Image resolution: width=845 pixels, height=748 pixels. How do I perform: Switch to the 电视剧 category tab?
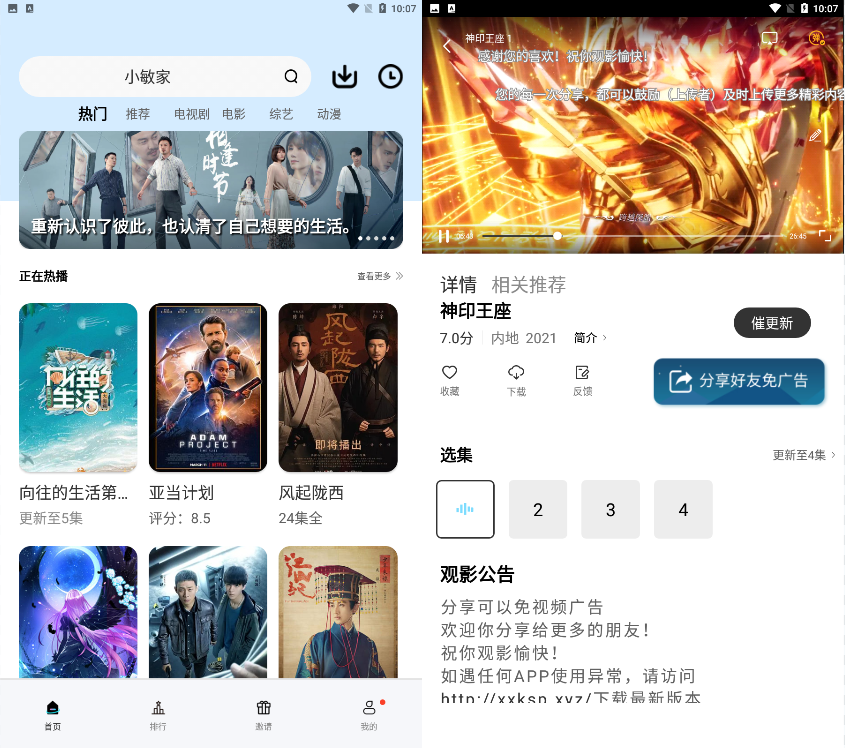[191, 114]
